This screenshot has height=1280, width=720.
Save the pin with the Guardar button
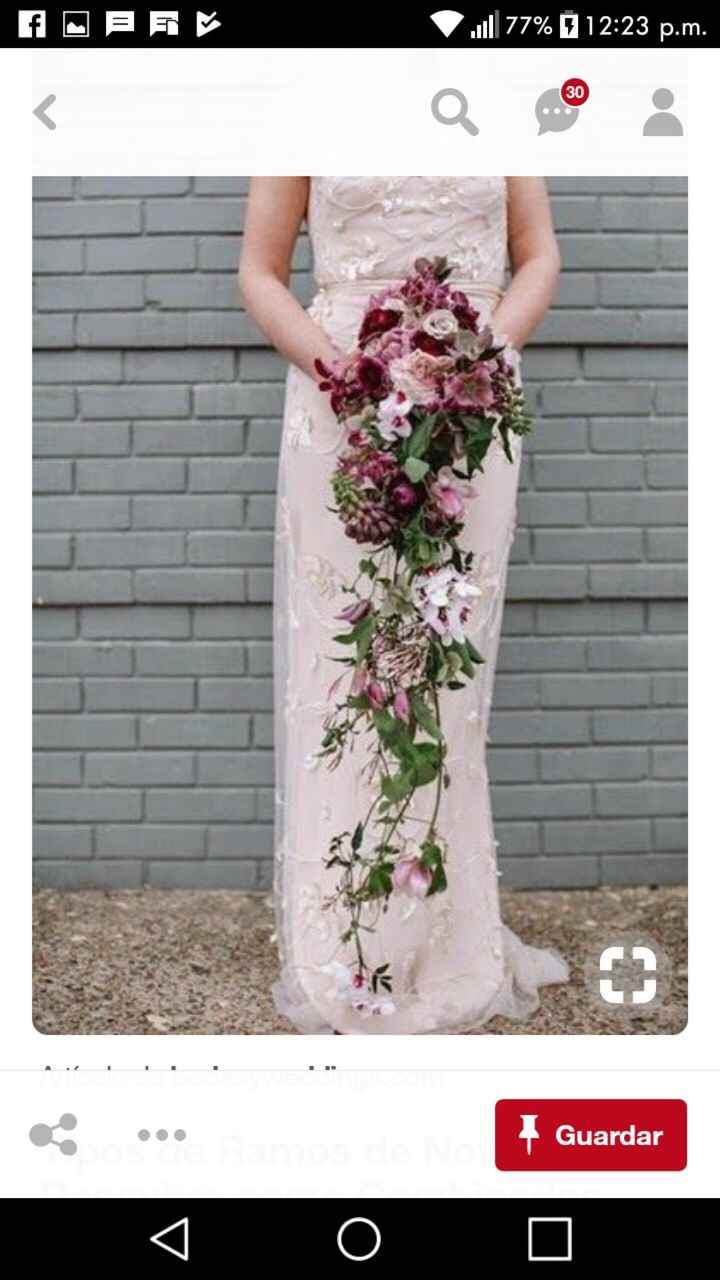pos(590,1134)
